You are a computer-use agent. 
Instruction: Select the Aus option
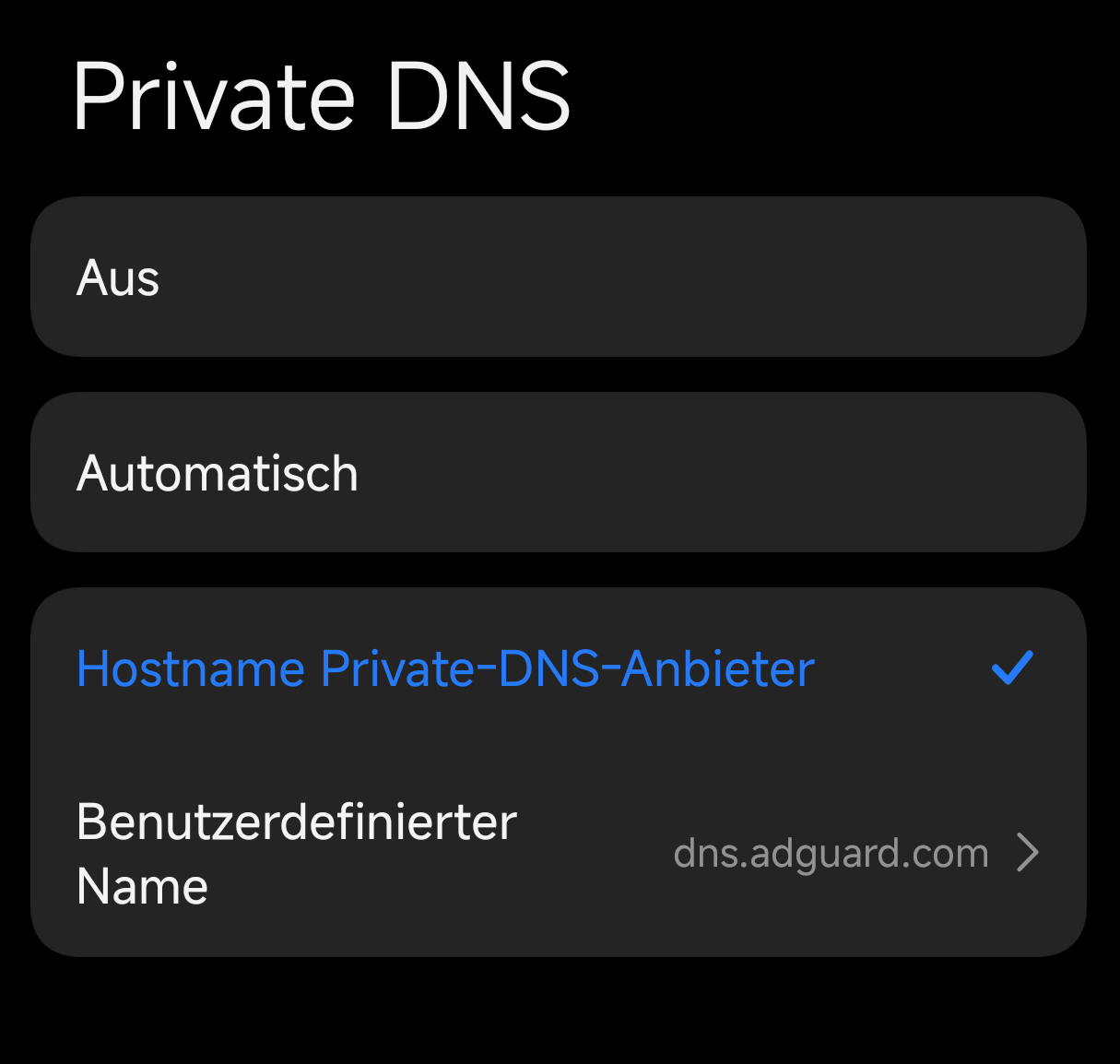[x=558, y=278]
